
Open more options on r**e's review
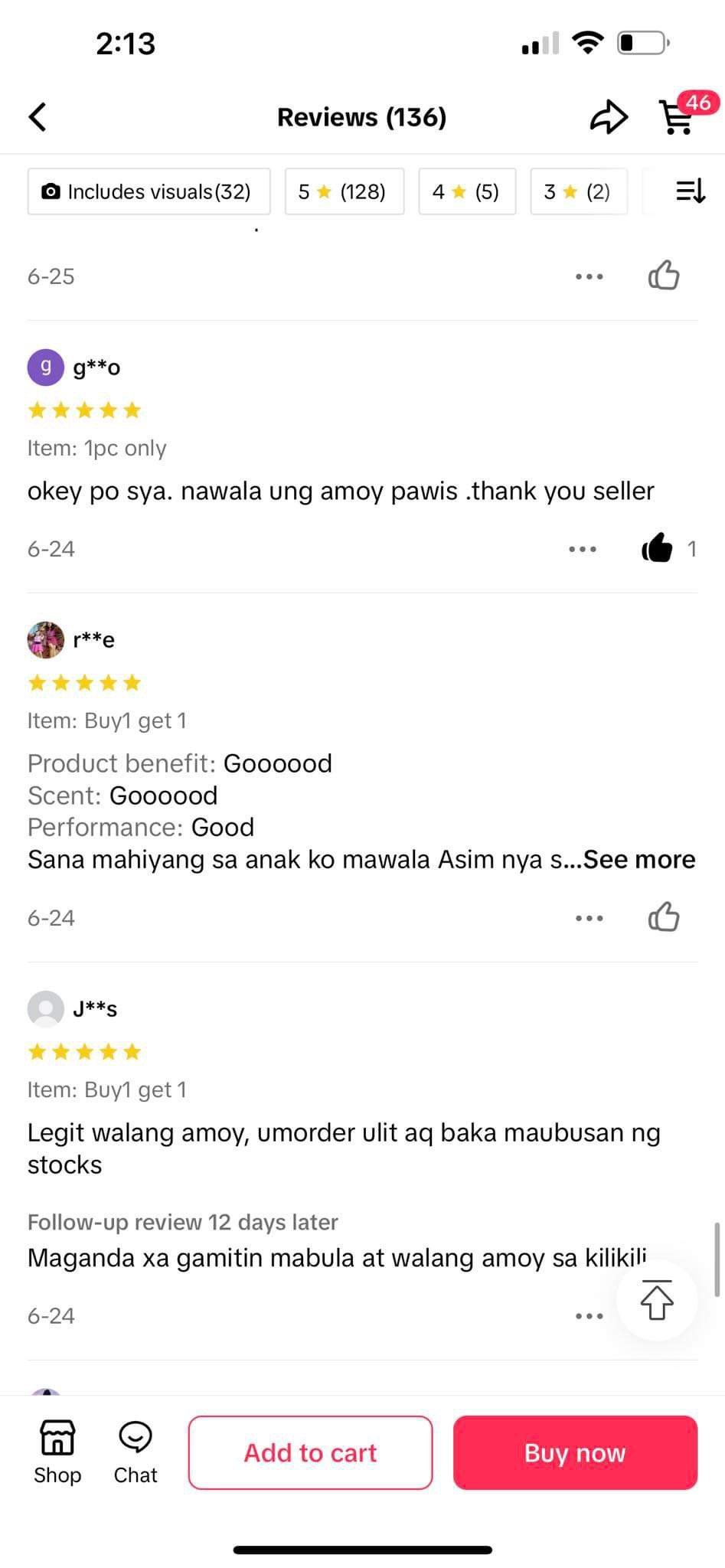tap(589, 918)
